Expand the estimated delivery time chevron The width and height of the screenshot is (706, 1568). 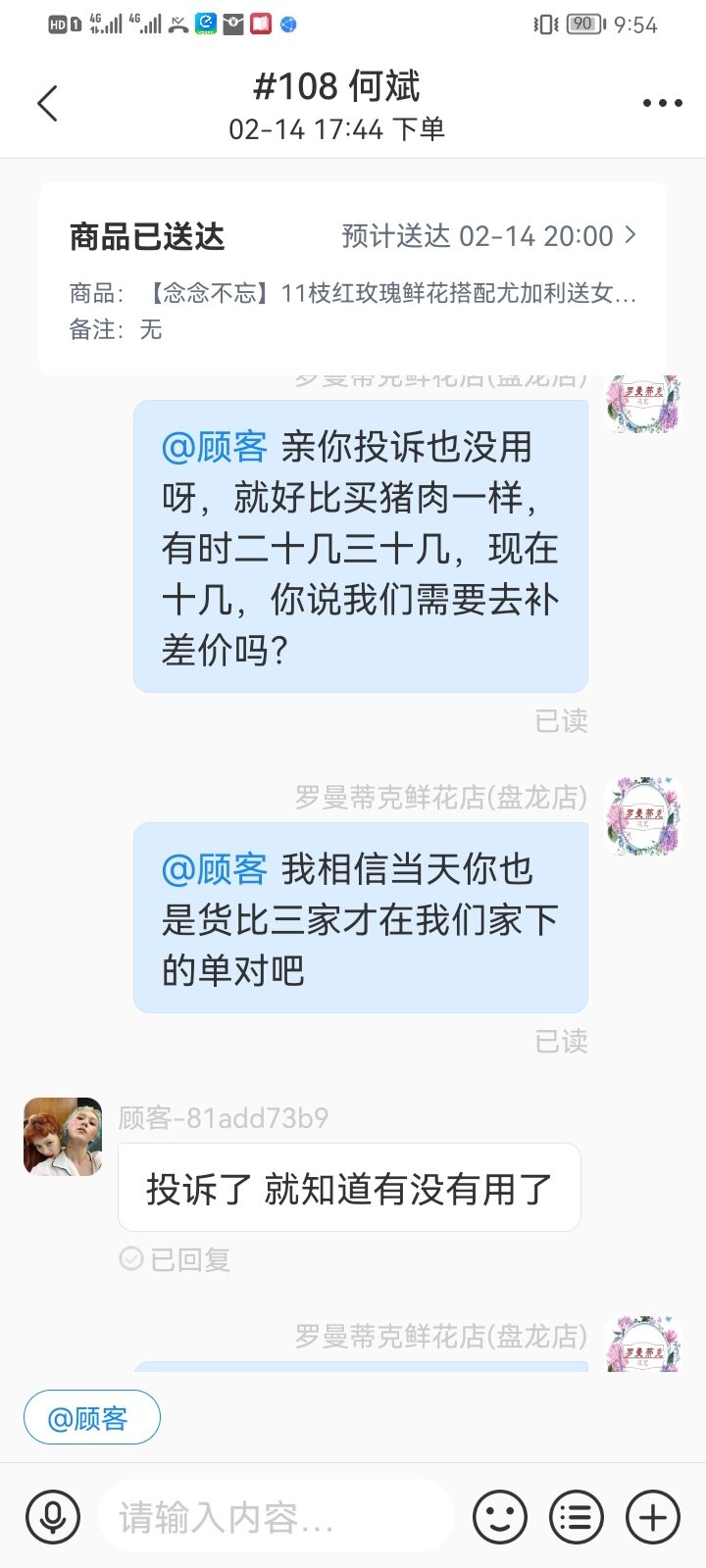(630, 235)
